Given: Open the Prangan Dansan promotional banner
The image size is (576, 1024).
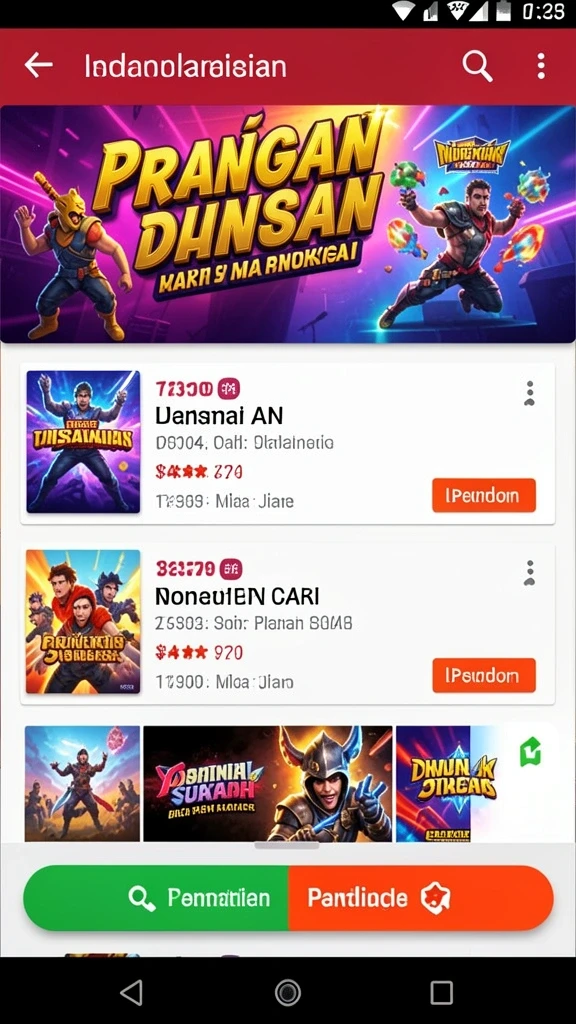Looking at the screenshot, I should click(x=288, y=224).
